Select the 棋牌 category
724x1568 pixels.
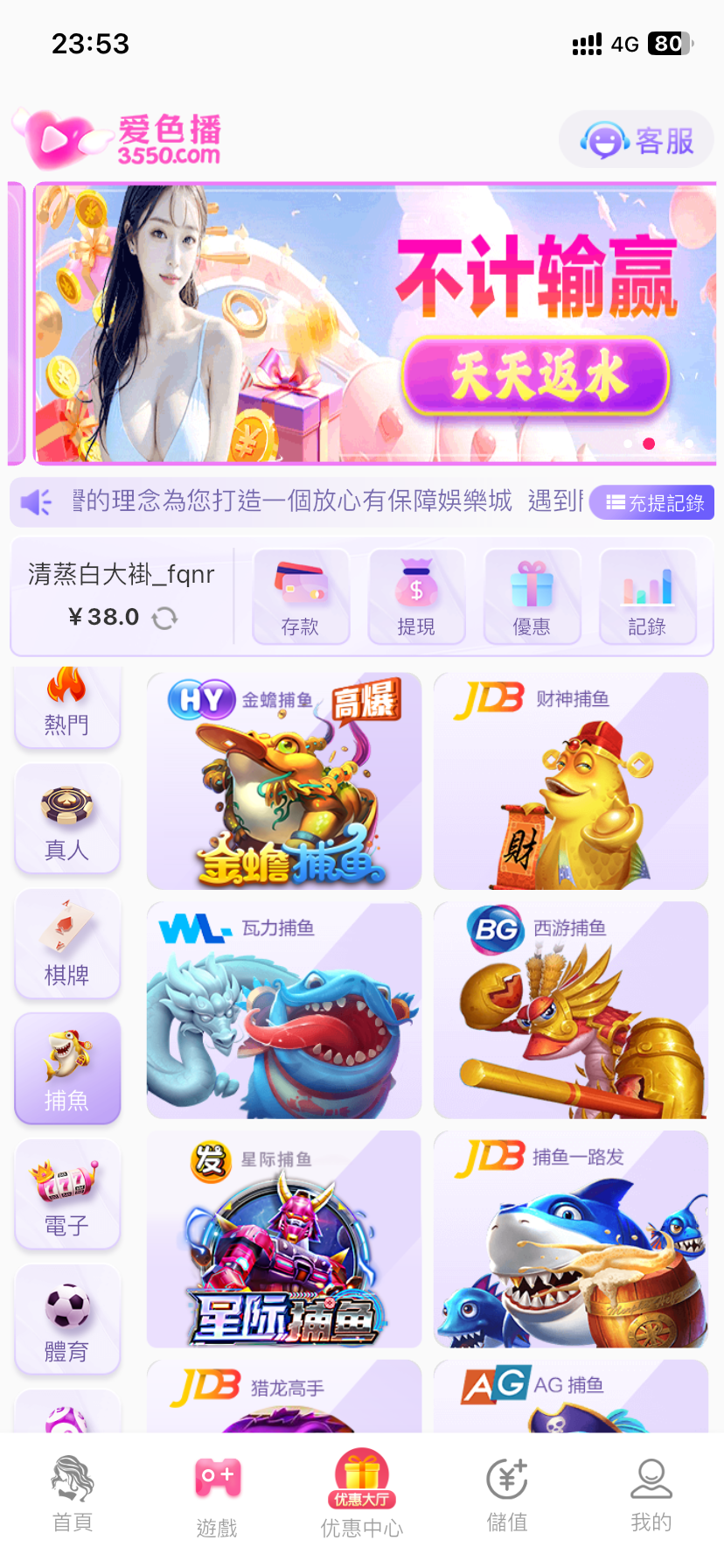pos(67,944)
